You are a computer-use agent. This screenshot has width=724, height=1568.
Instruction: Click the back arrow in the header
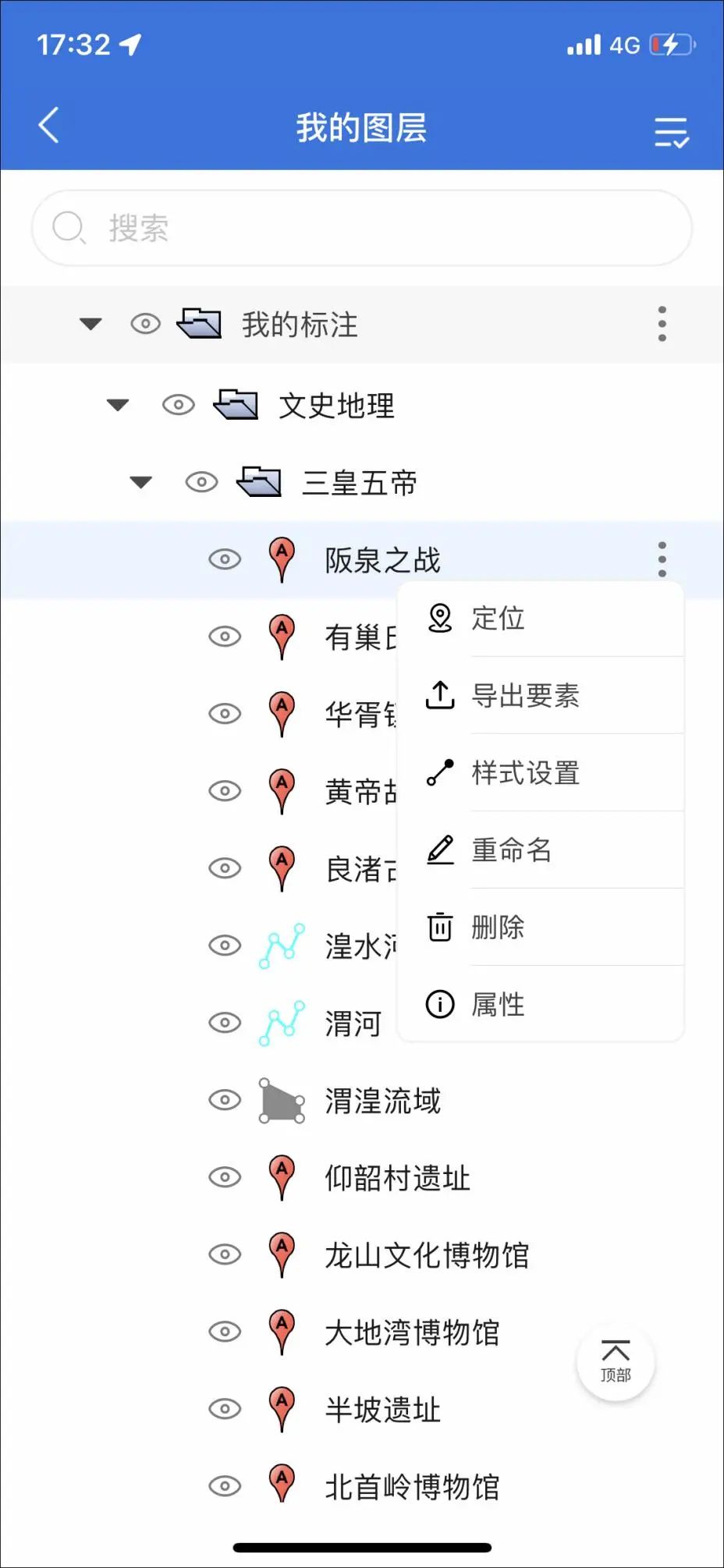[48, 125]
